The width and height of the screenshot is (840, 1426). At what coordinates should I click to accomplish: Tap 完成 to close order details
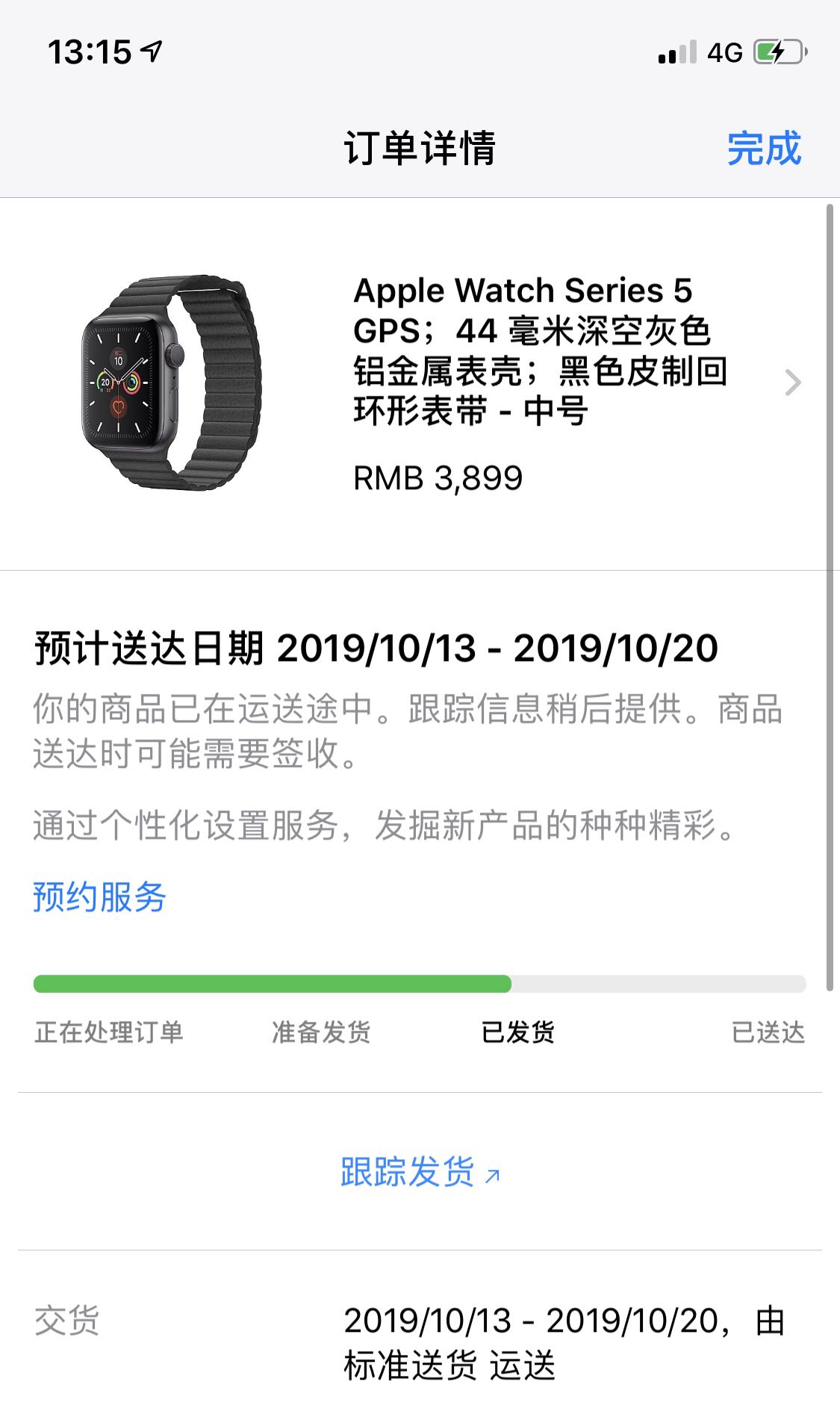(764, 148)
